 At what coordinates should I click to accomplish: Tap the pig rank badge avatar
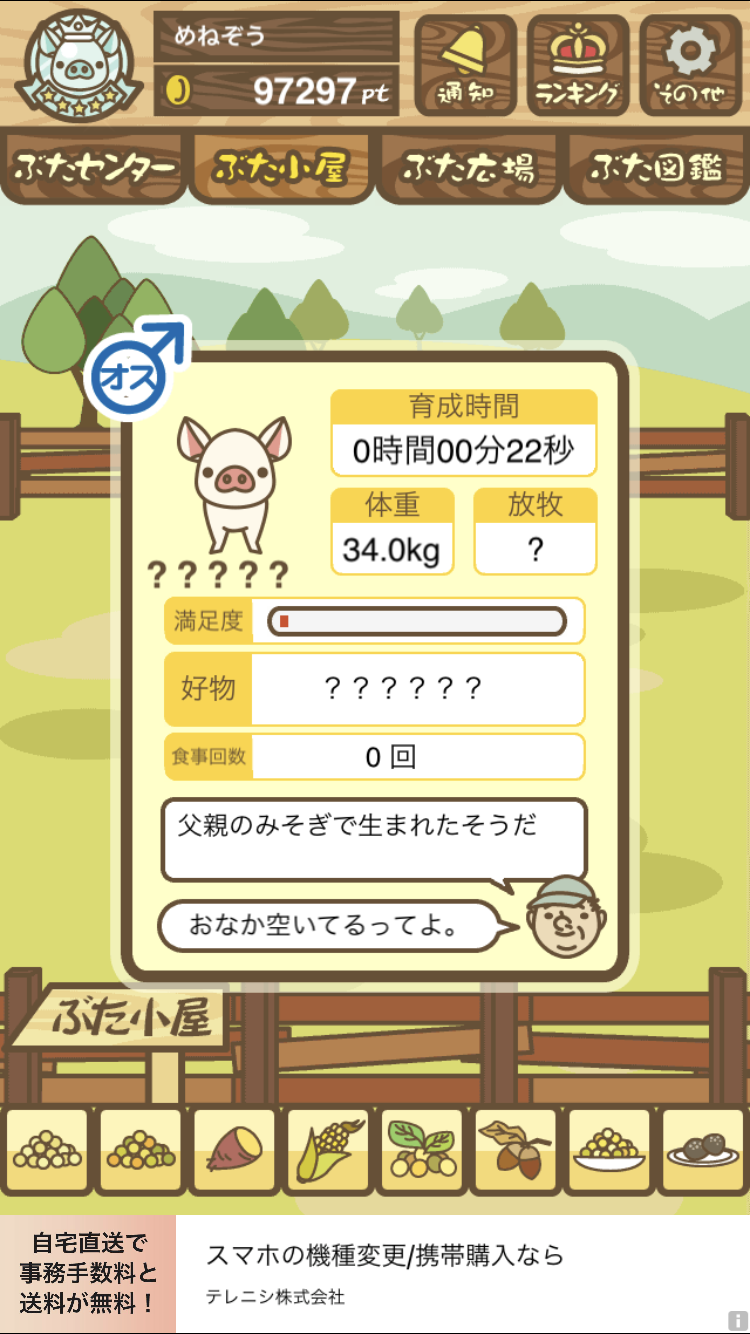pyautogui.click(x=73, y=65)
